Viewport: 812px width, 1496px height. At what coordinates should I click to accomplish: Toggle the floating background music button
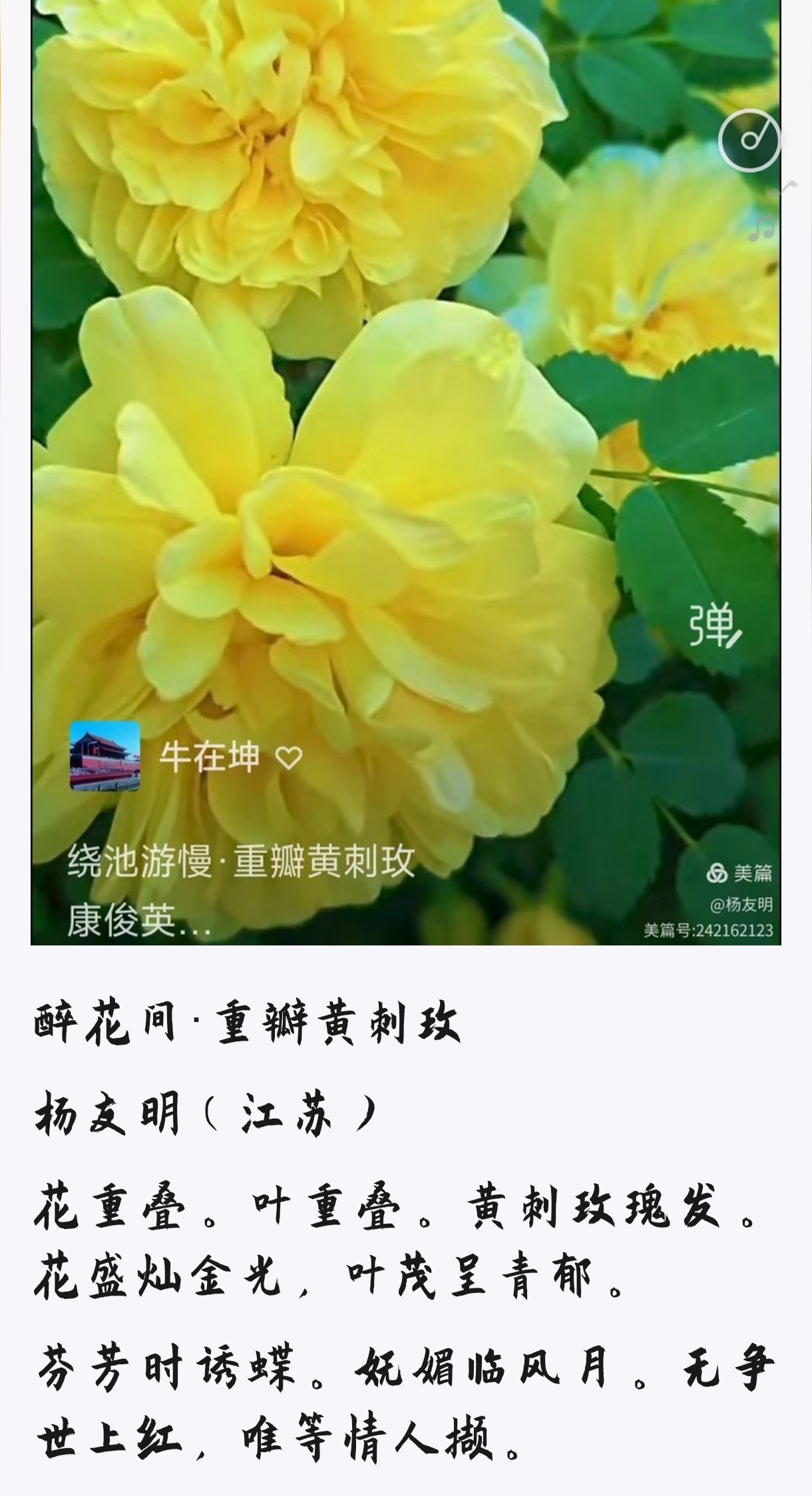point(749,140)
